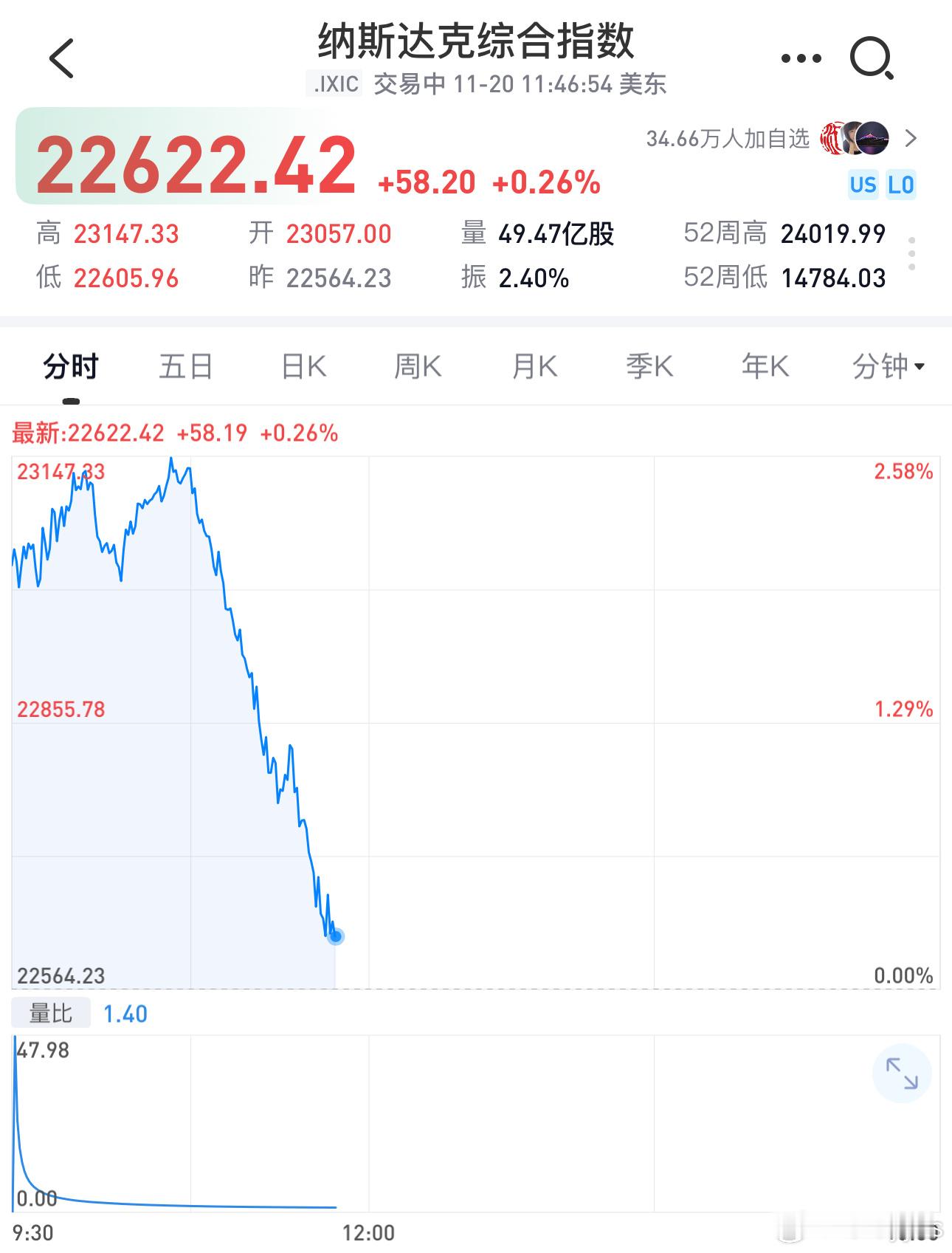
Task: View the 年K chart
Action: [x=765, y=366]
